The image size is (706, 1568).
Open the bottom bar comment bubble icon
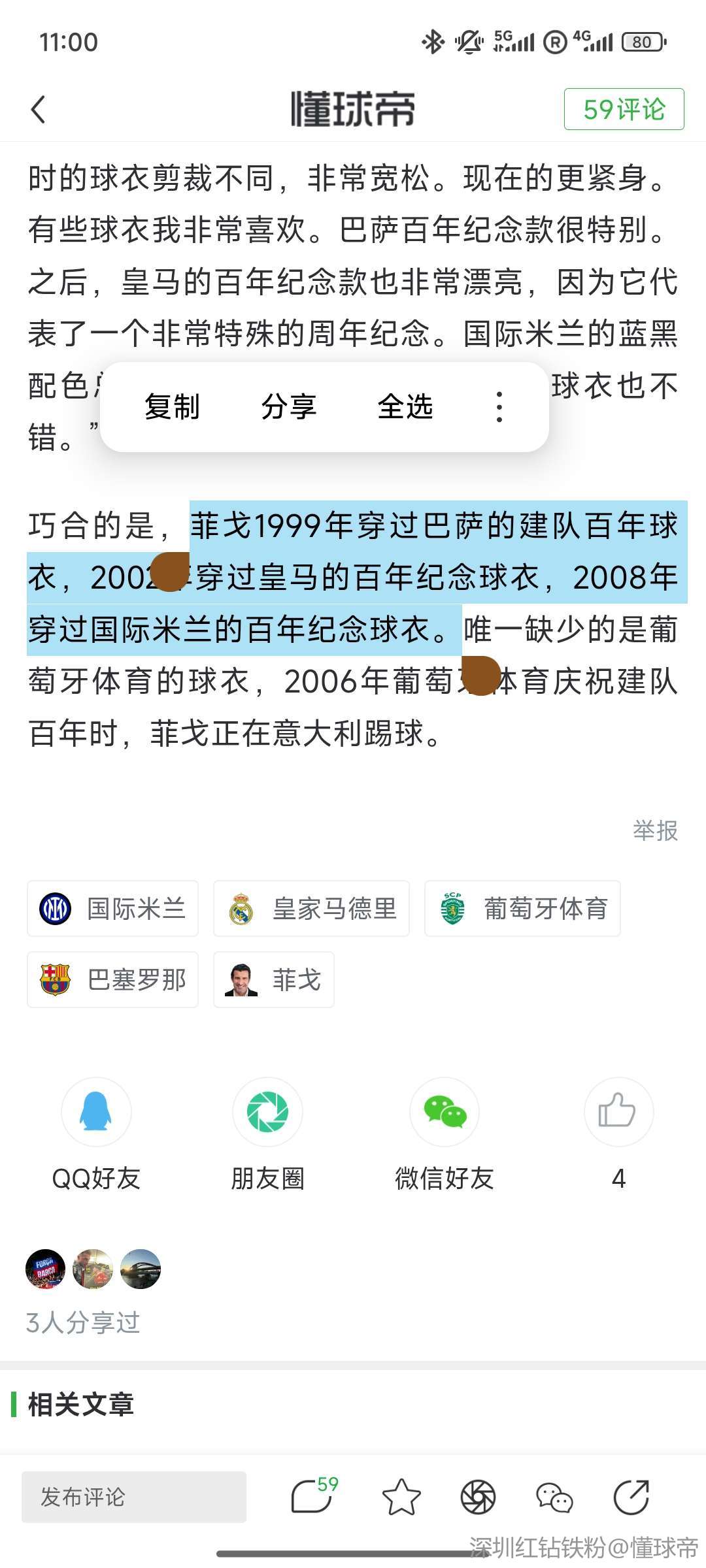tap(312, 1497)
